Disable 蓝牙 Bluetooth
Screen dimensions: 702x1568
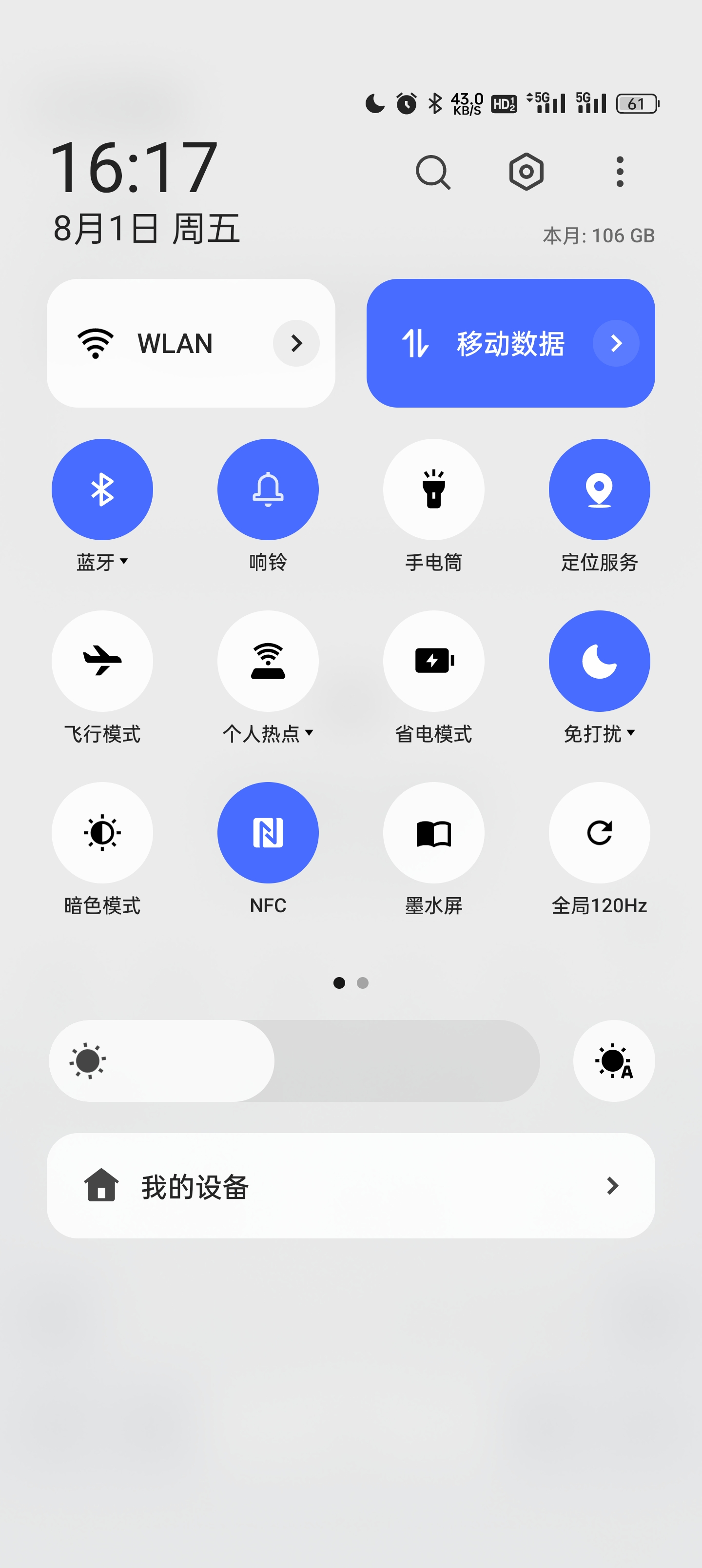pyautogui.click(x=102, y=490)
